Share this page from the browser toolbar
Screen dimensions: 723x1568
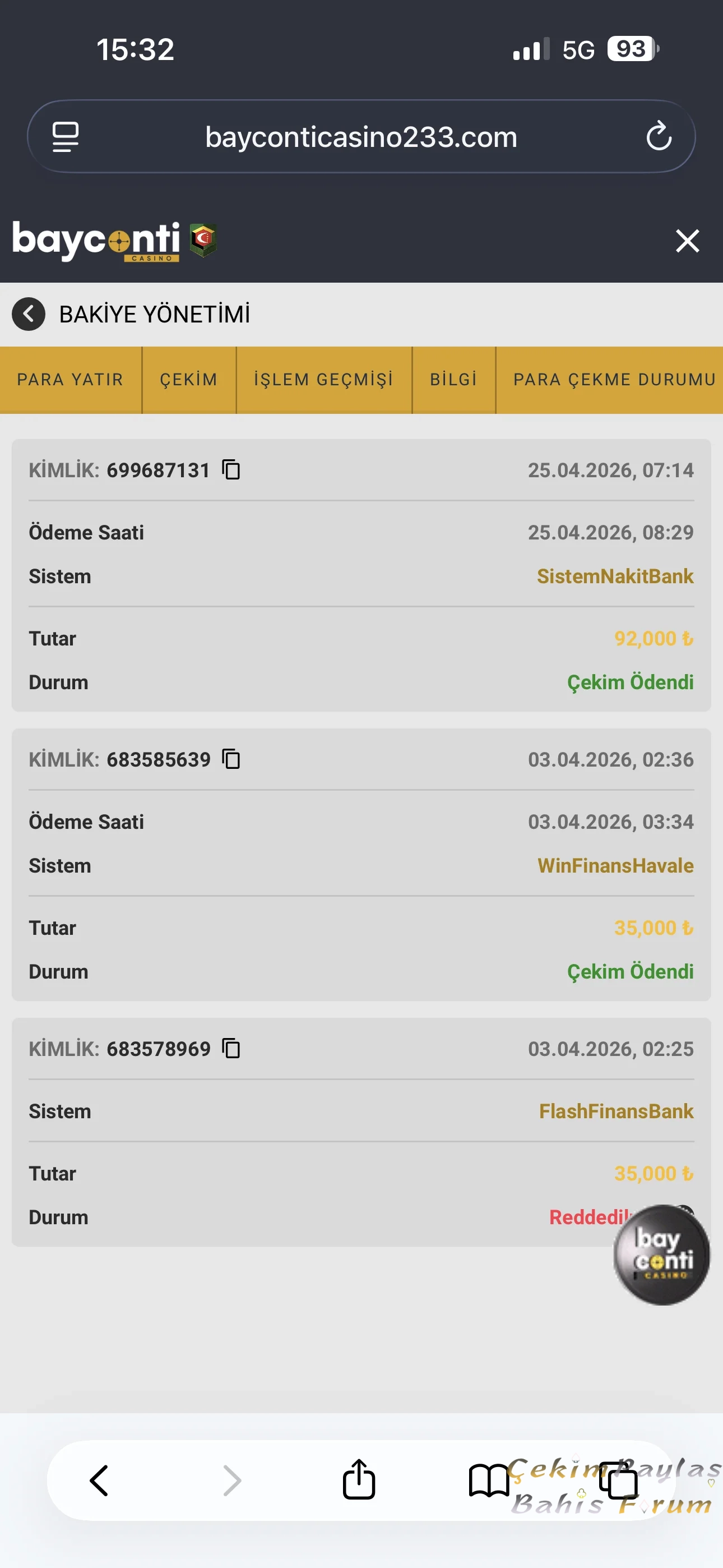pos(359,1479)
